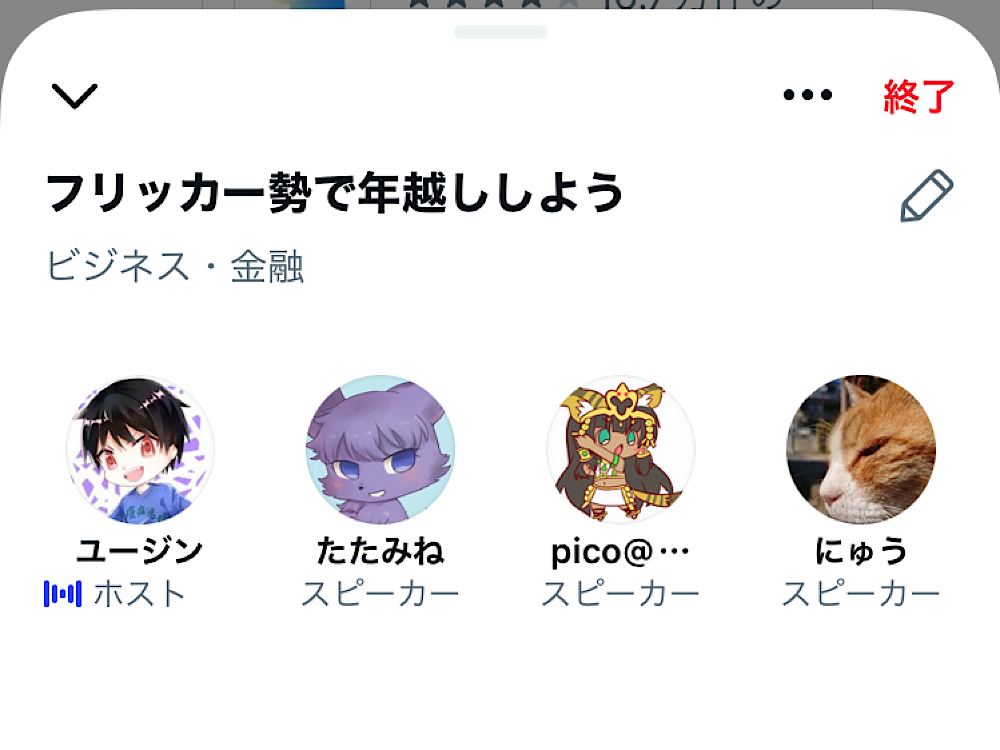Image resolution: width=1000 pixels, height=750 pixels.
Task: Minimize the Space with the down chevron
Action: 74,96
